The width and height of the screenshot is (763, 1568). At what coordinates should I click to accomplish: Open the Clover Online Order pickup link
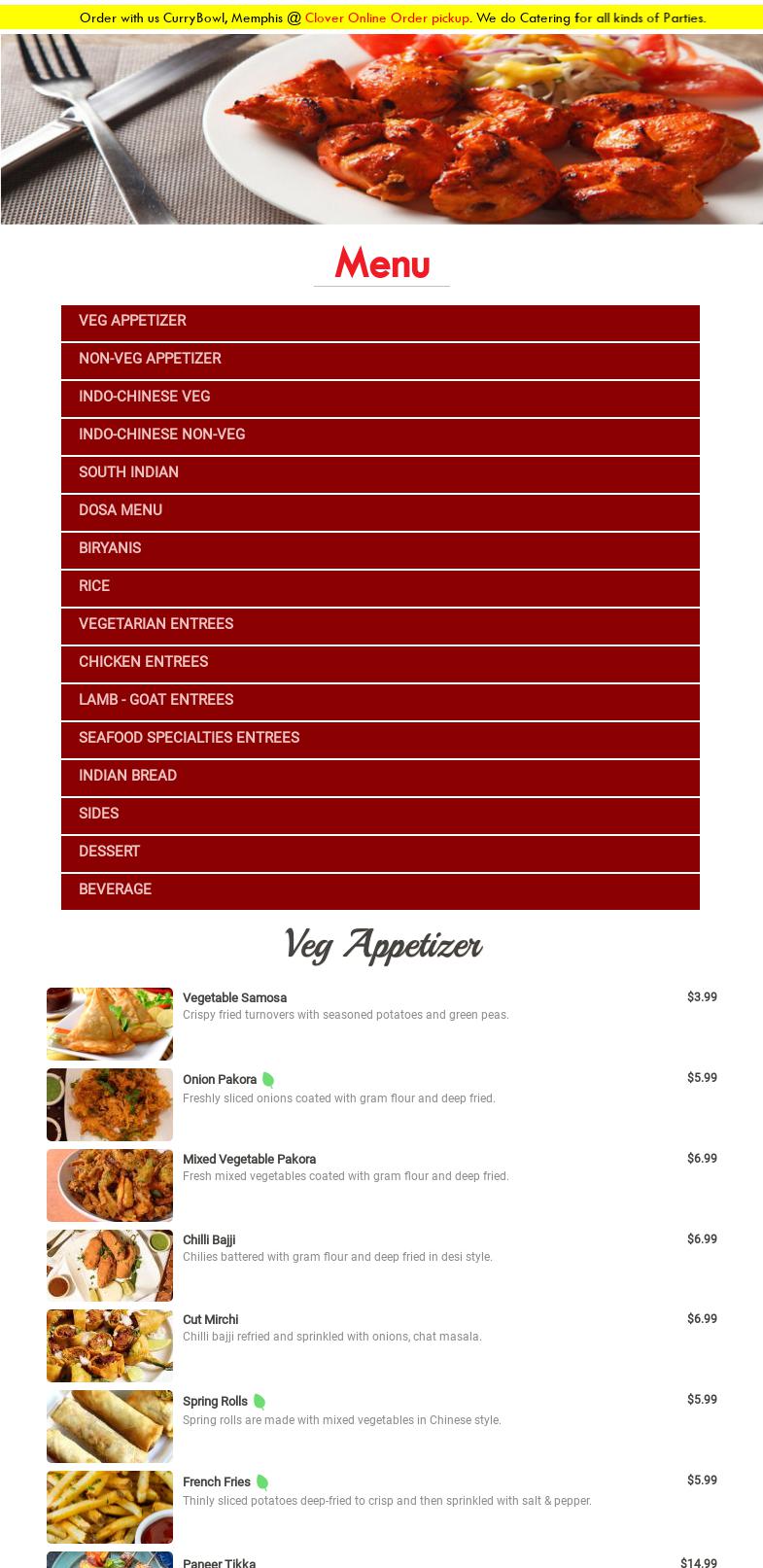(388, 17)
